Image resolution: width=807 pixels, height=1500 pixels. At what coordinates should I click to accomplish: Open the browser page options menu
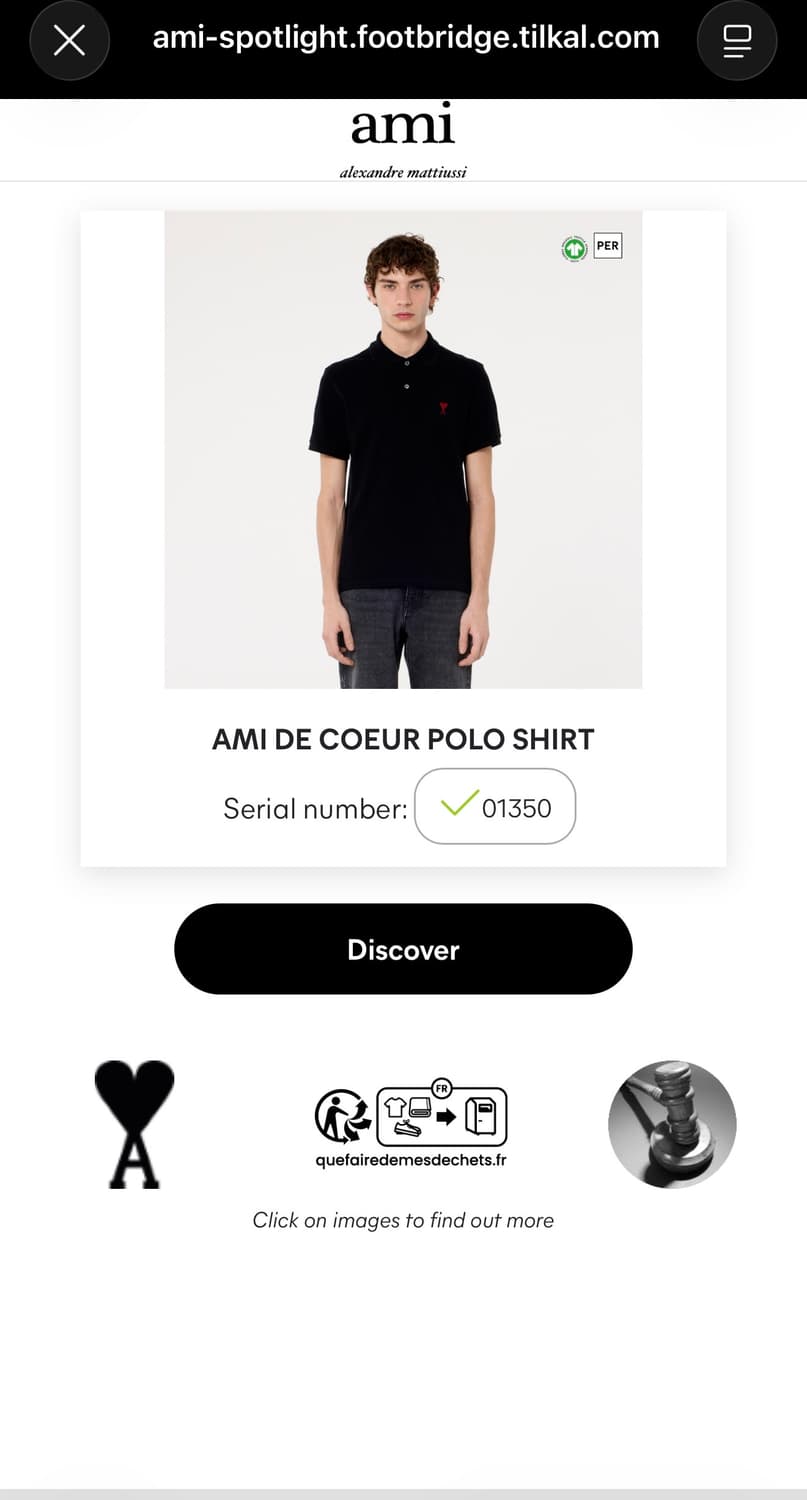click(736, 40)
